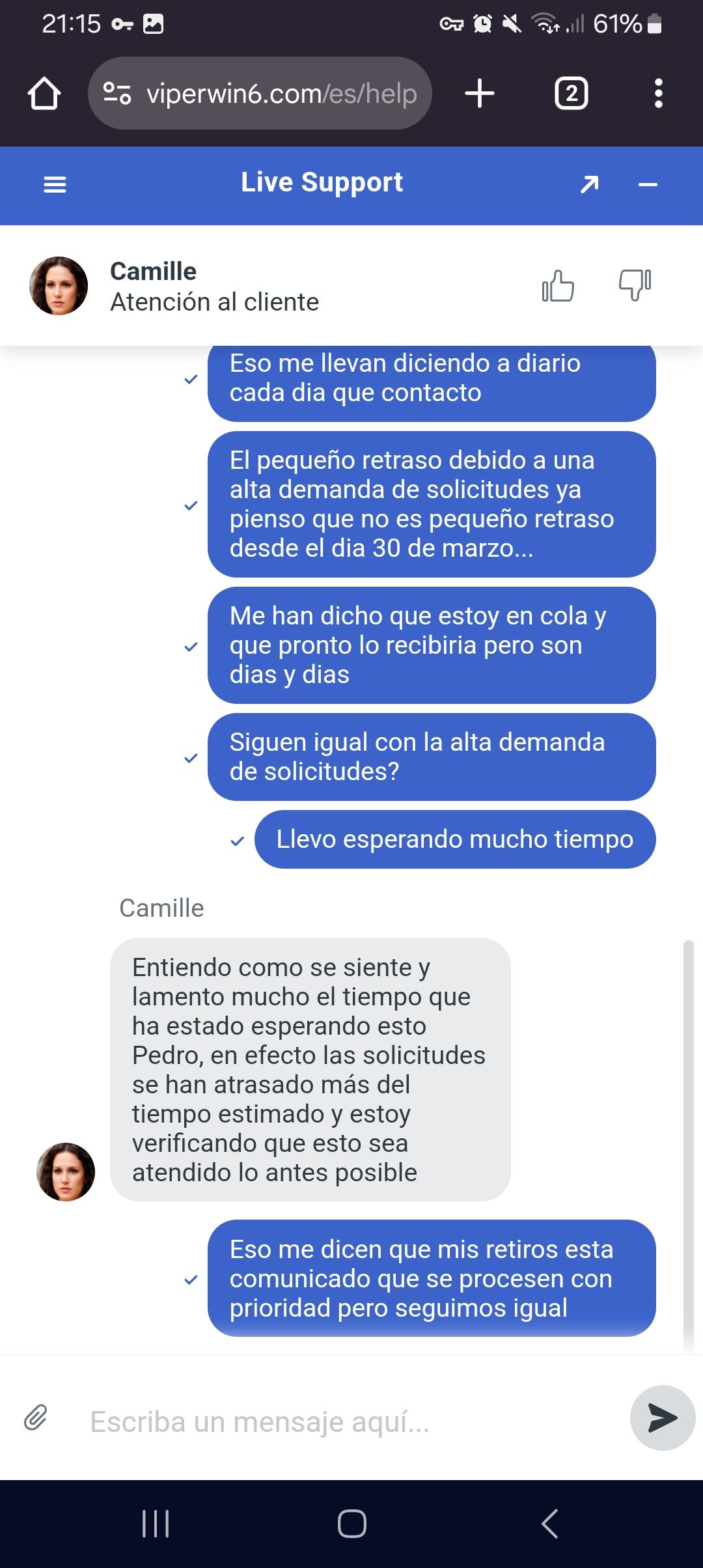Open a new browser tab
Screen dimensions: 703x1568
480,93
